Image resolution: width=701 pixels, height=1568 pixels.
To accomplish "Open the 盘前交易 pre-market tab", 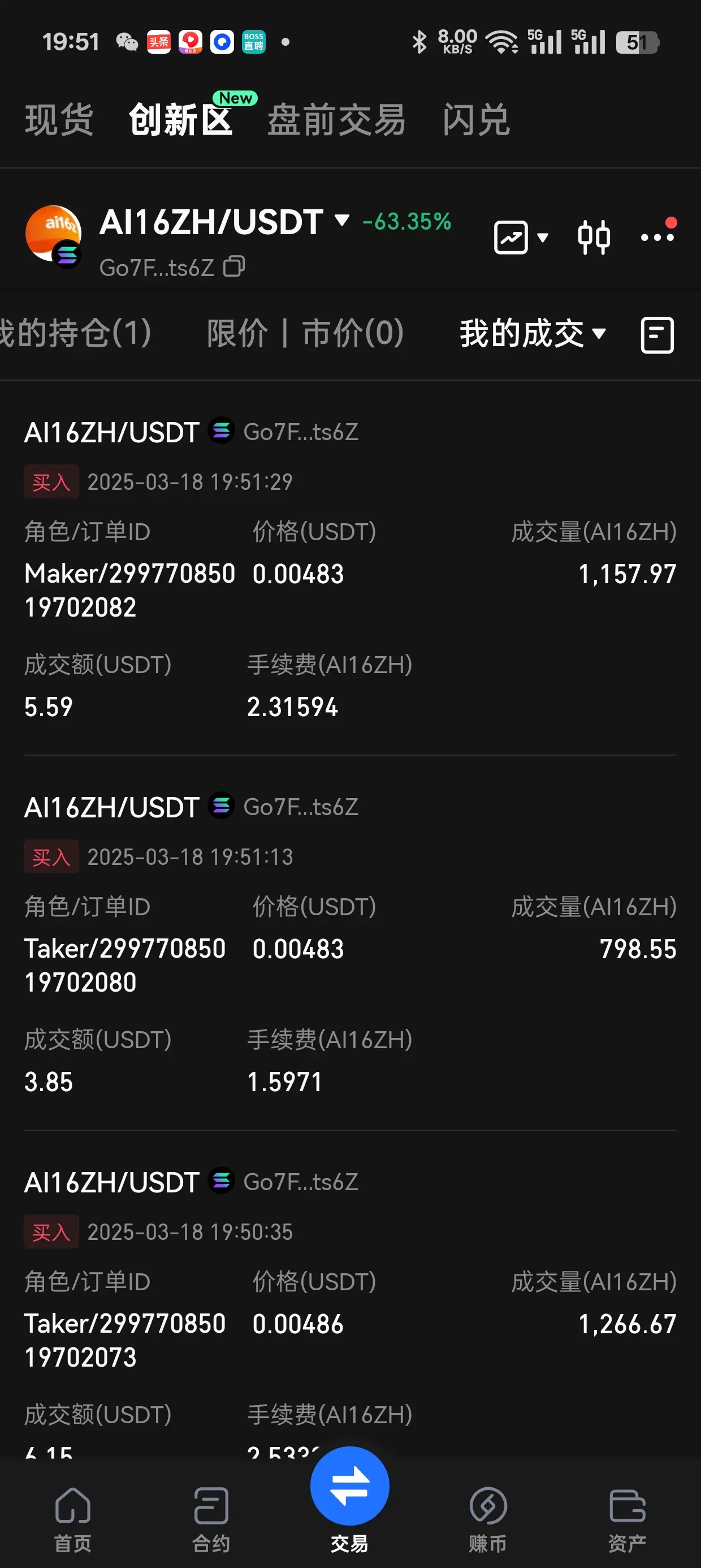I will [336, 119].
